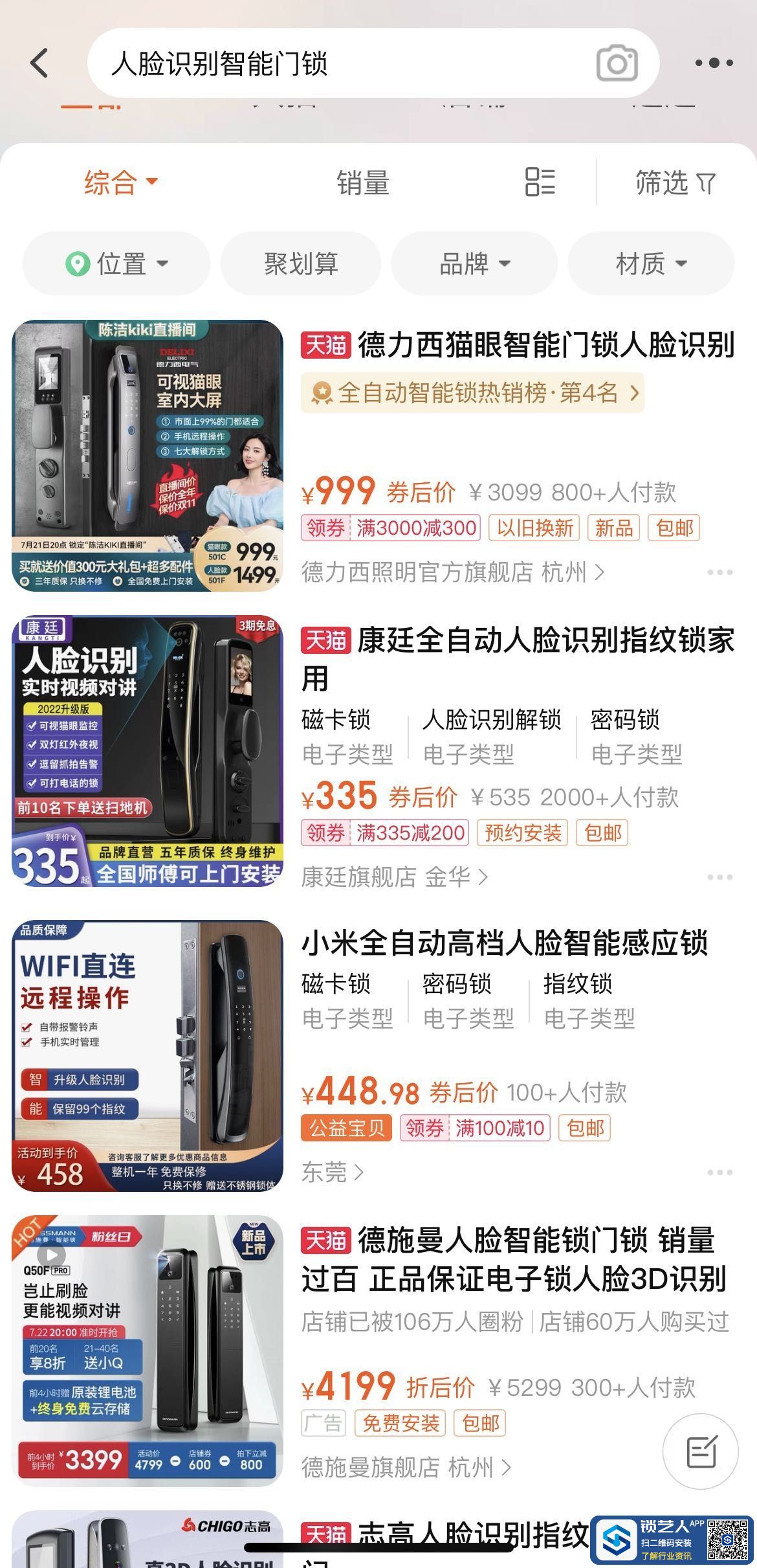The height and width of the screenshot is (1568, 757).
Task: Open the 综合 sort dropdown
Action: pos(120,182)
